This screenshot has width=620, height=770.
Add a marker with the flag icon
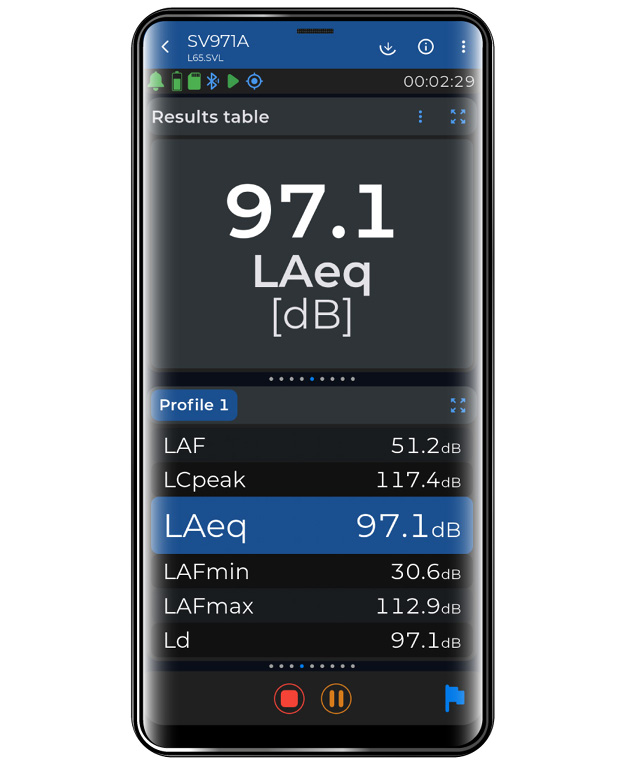click(x=455, y=698)
